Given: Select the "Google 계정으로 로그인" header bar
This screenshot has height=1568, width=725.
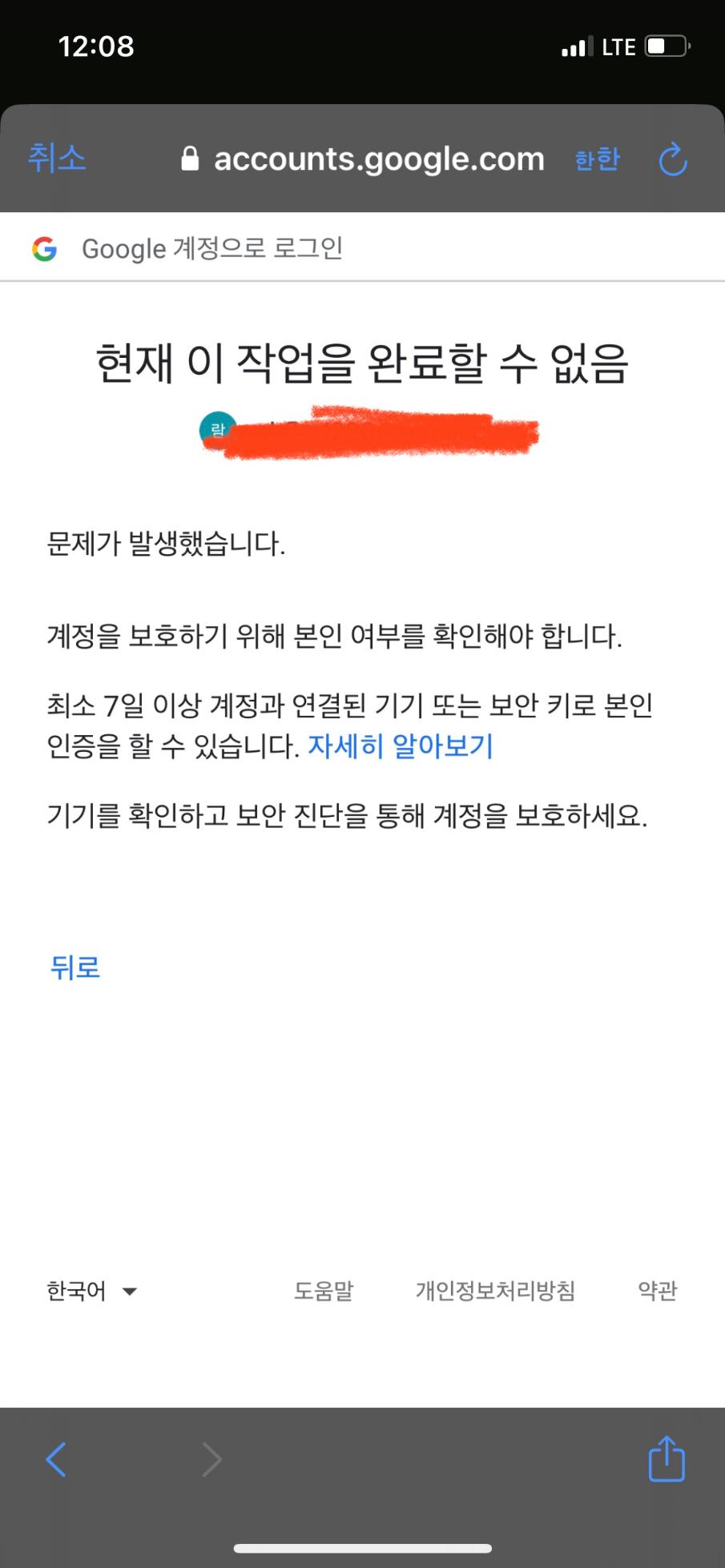Looking at the screenshot, I should coord(362,247).
